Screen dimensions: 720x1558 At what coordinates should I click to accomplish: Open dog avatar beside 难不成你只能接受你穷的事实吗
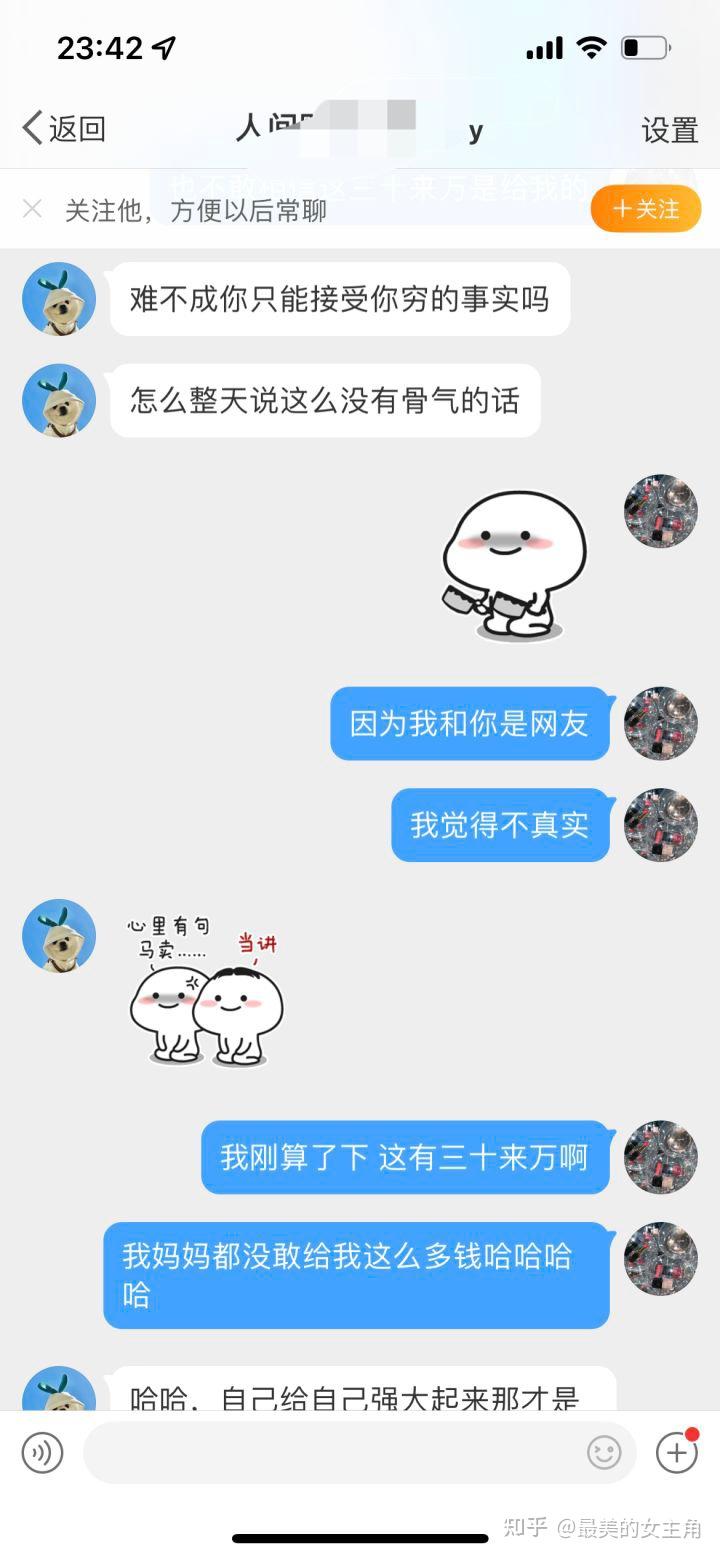[x=59, y=299]
